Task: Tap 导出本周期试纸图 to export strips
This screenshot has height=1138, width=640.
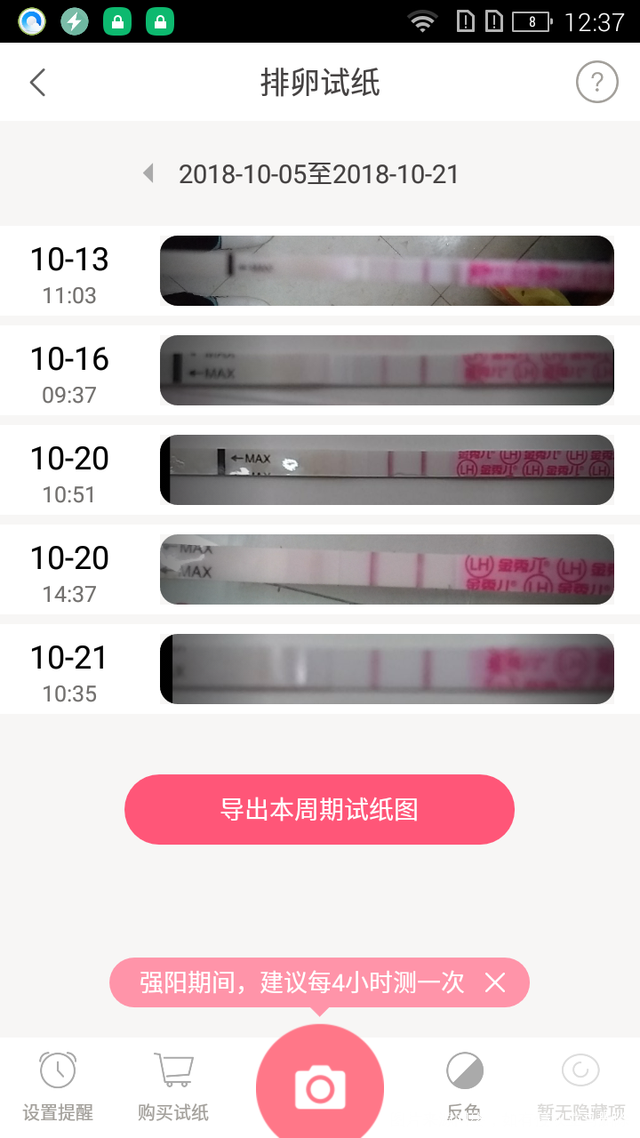Action: 319,809
